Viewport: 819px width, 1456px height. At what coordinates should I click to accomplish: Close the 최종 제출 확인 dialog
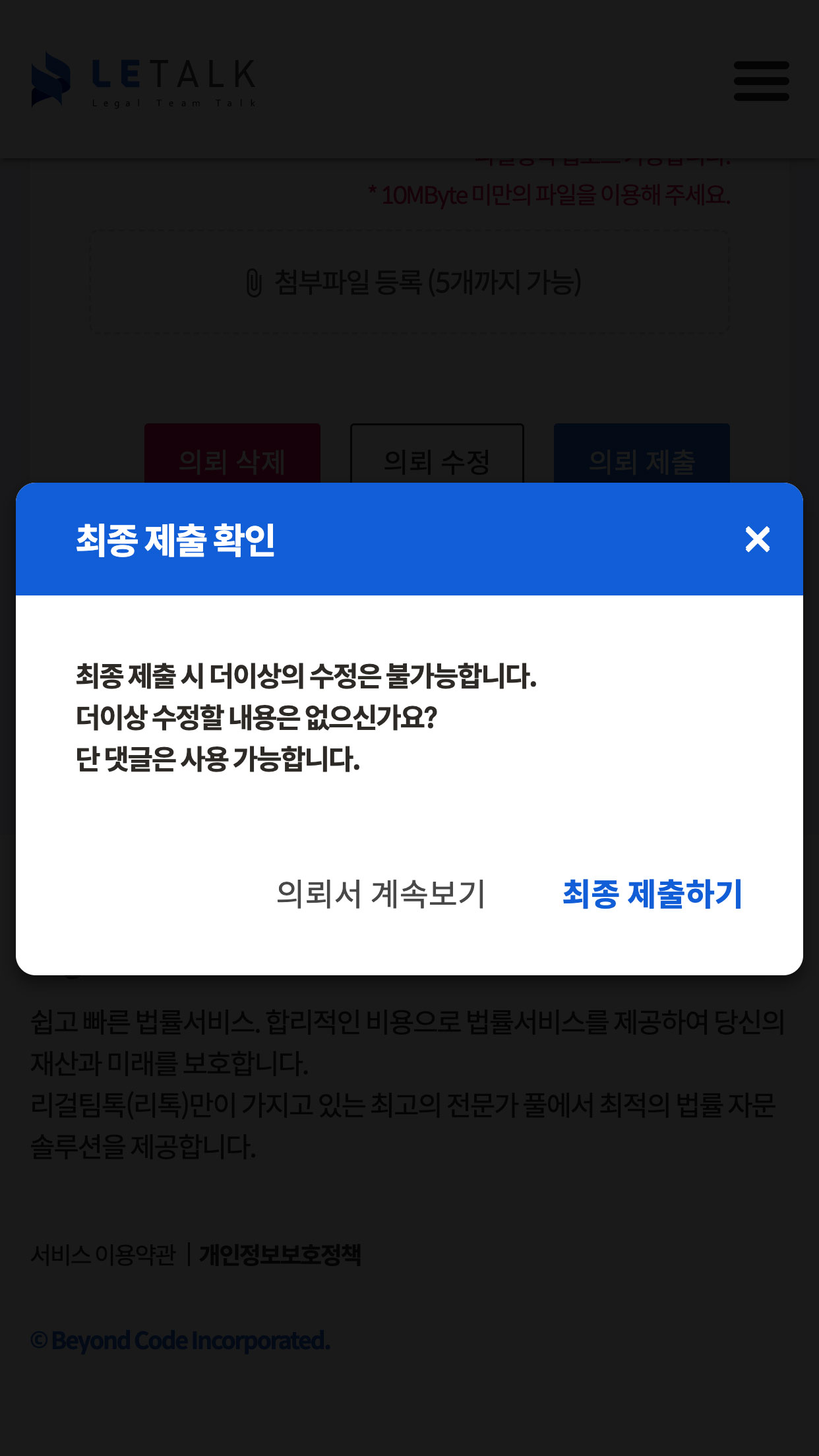click(x=757, y=539)
